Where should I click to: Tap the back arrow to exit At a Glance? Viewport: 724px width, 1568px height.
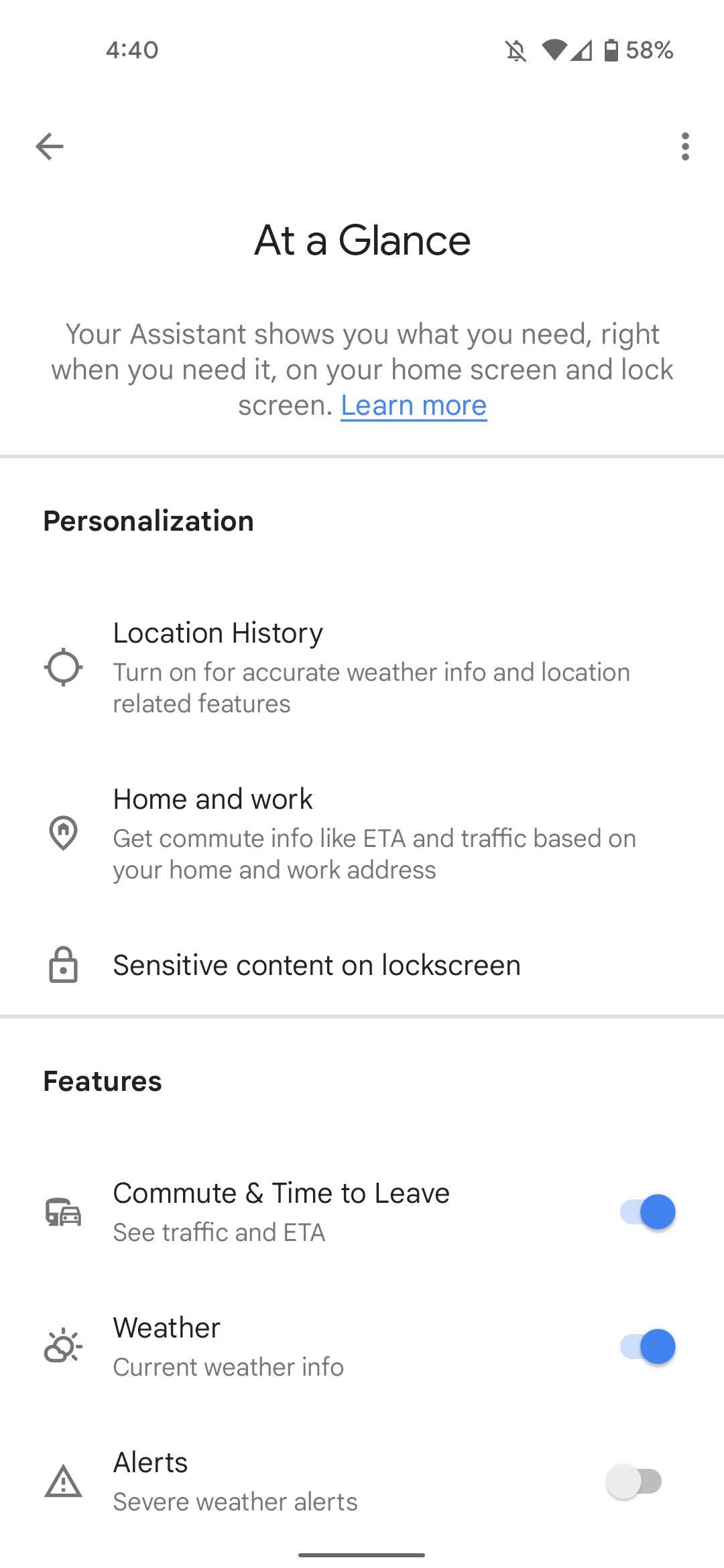pos(49,146)
